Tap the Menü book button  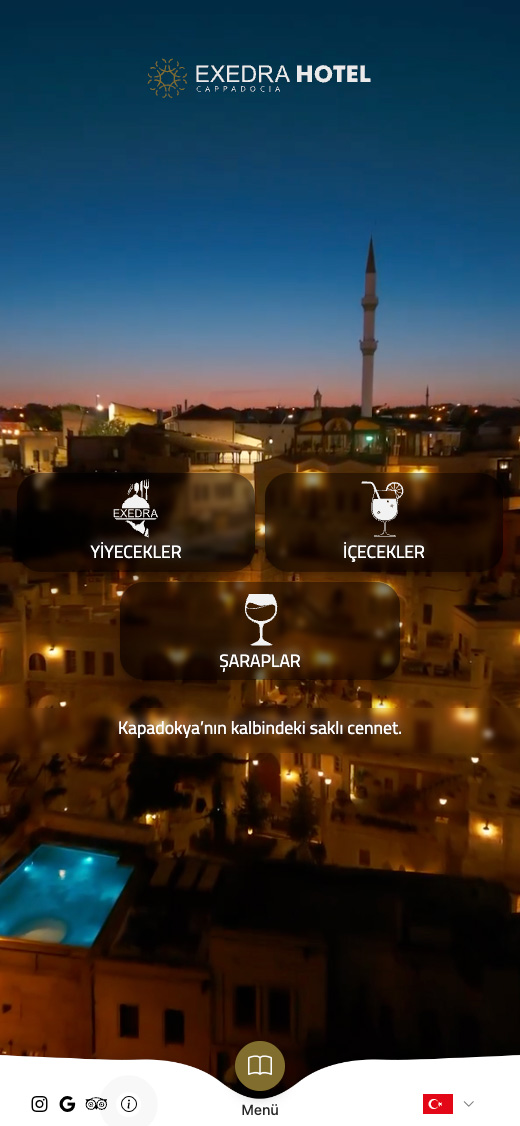260,1066
